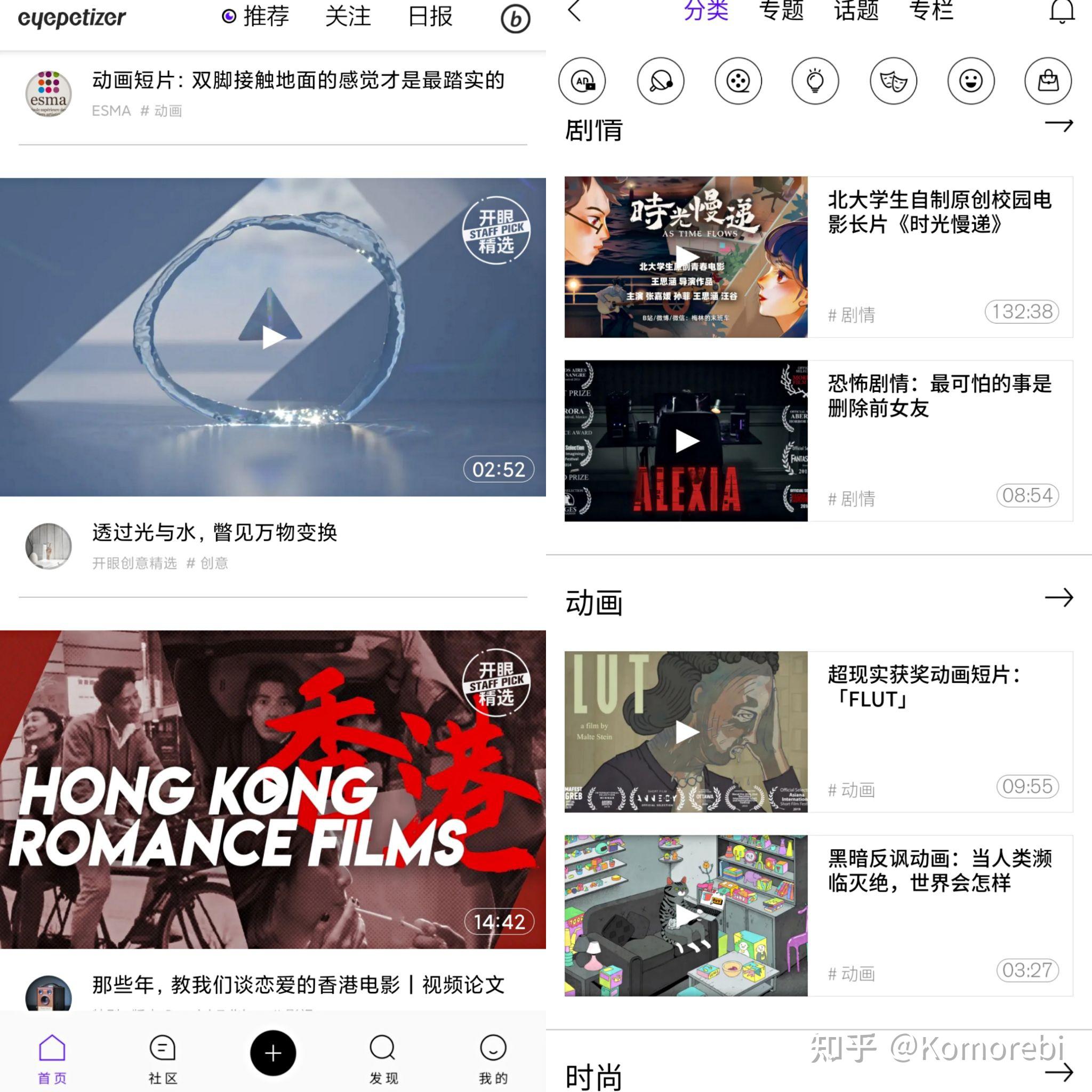Open the FLUT animation short card
Screen dimensions: 1092x1092
tap(818, 732)
